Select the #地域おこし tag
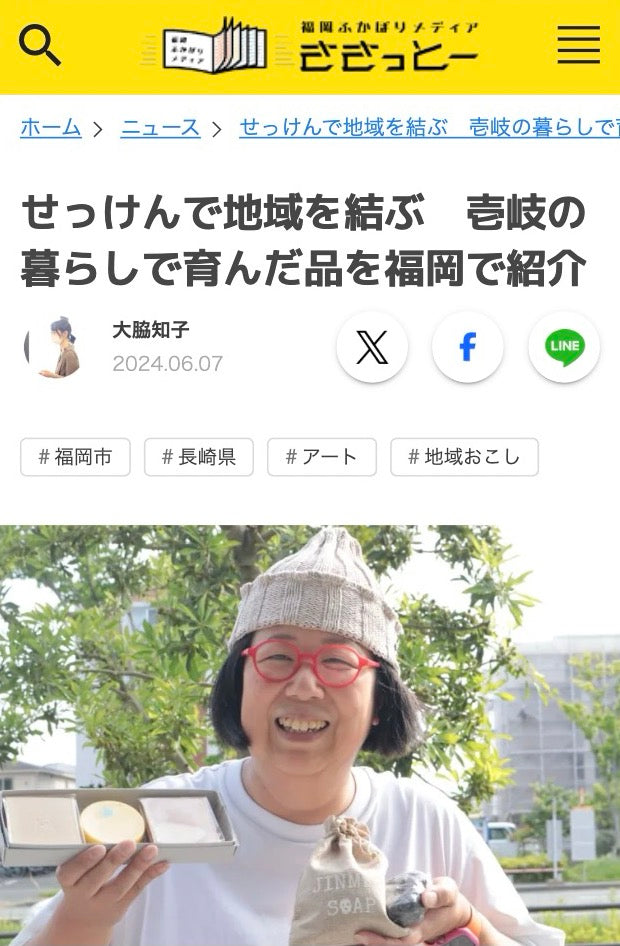620x946 pixels. [464, 457]
